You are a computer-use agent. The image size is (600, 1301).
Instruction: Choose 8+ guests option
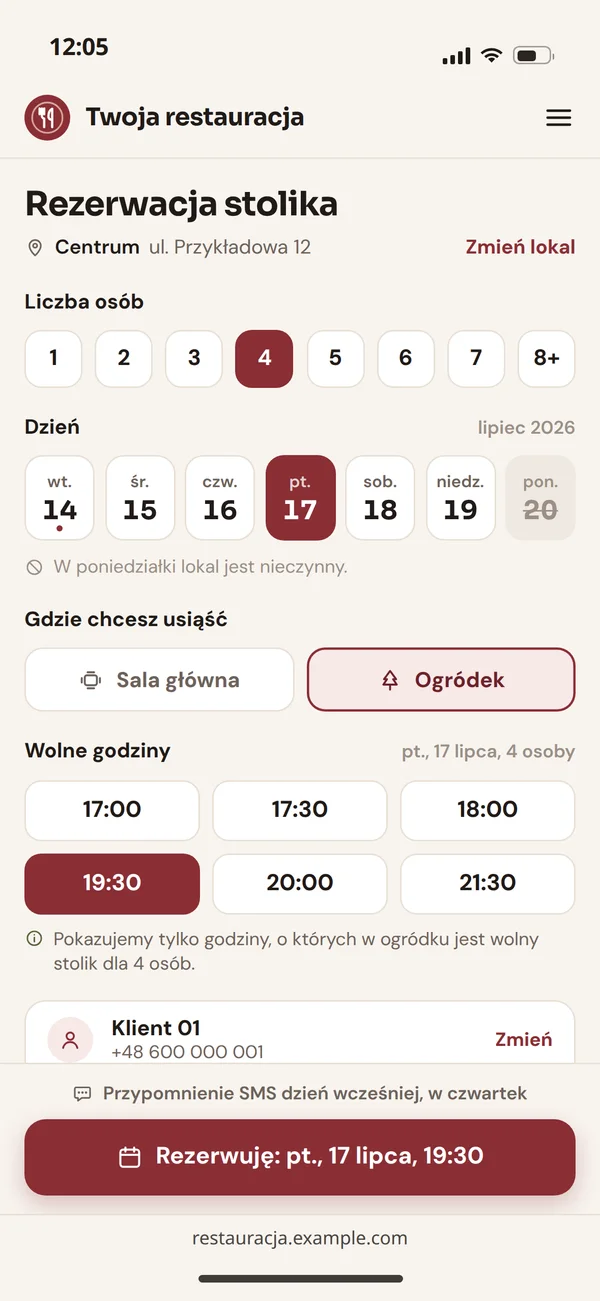(x=546, y=358)
